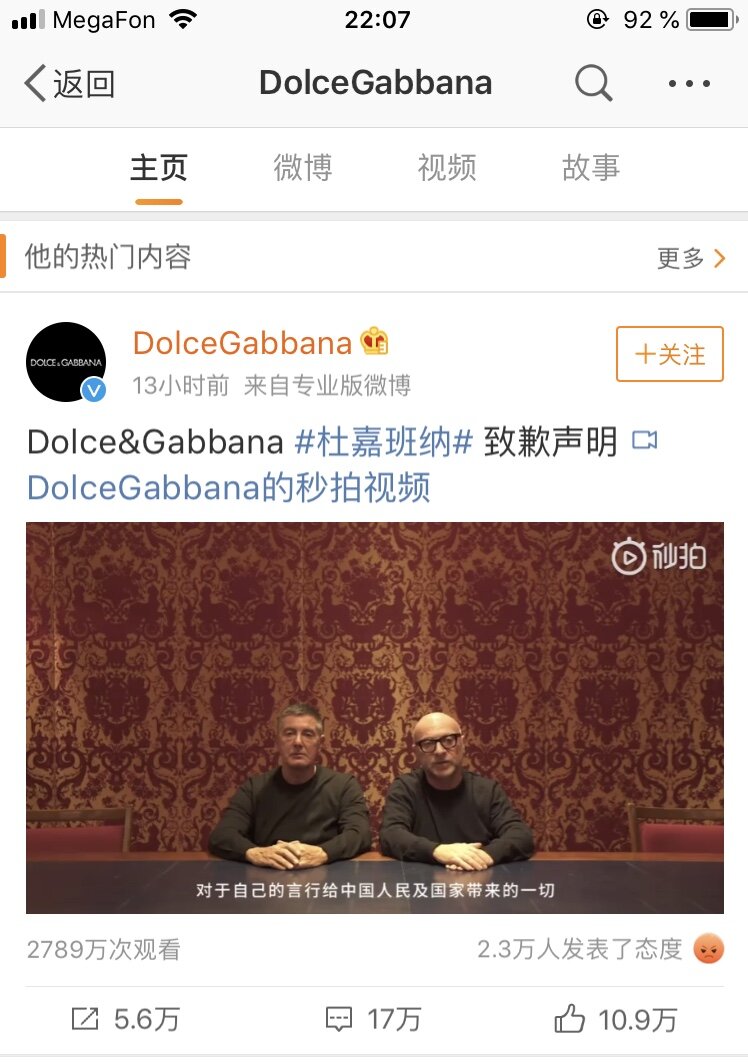Repost the post showing 5.6万
The width and height of the screenshot is (748, 1062).
point(125,1019)
